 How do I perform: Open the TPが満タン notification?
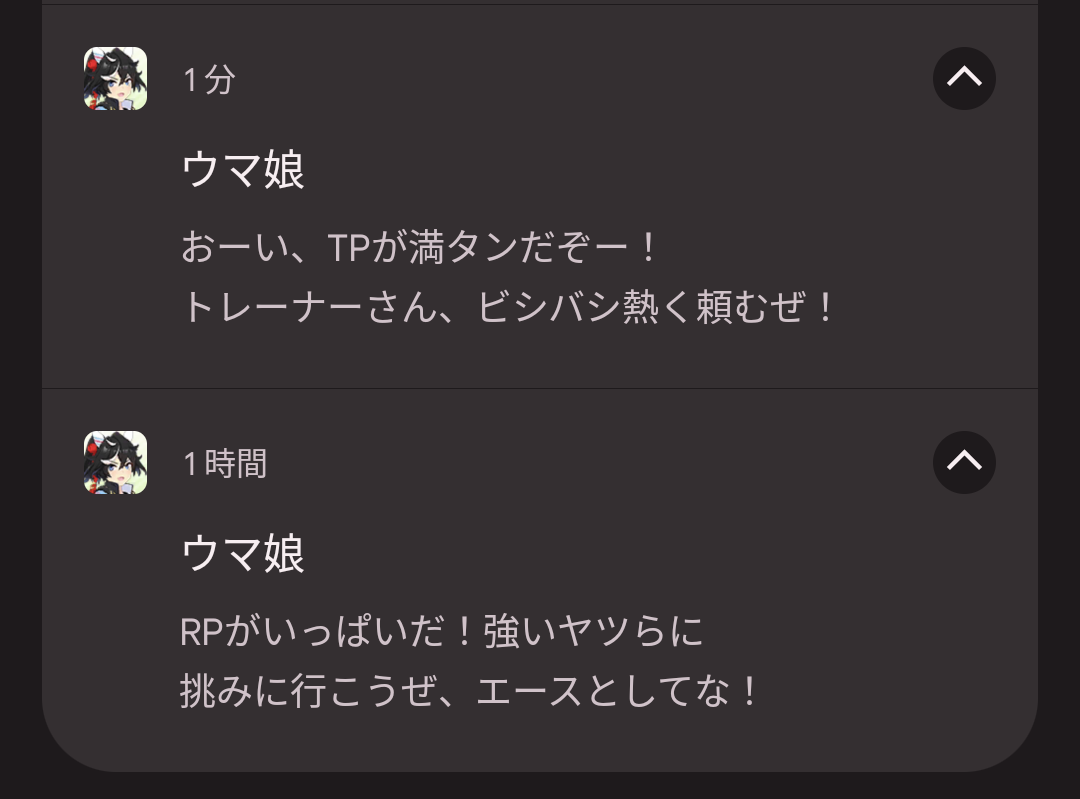pos(508,277)
